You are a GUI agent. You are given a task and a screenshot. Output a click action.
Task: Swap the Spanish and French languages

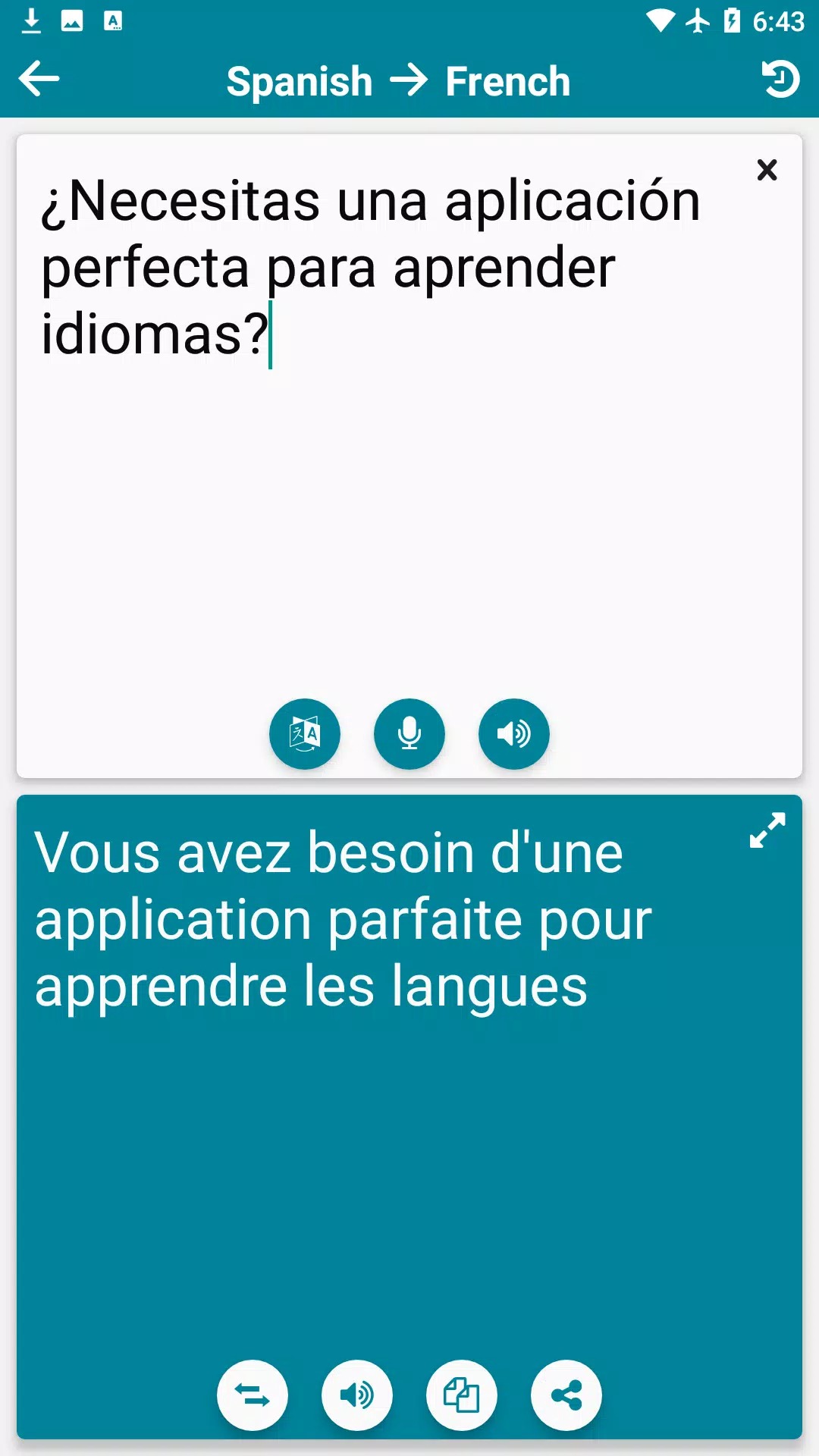pyautogui.click(x=253, y=1395)
